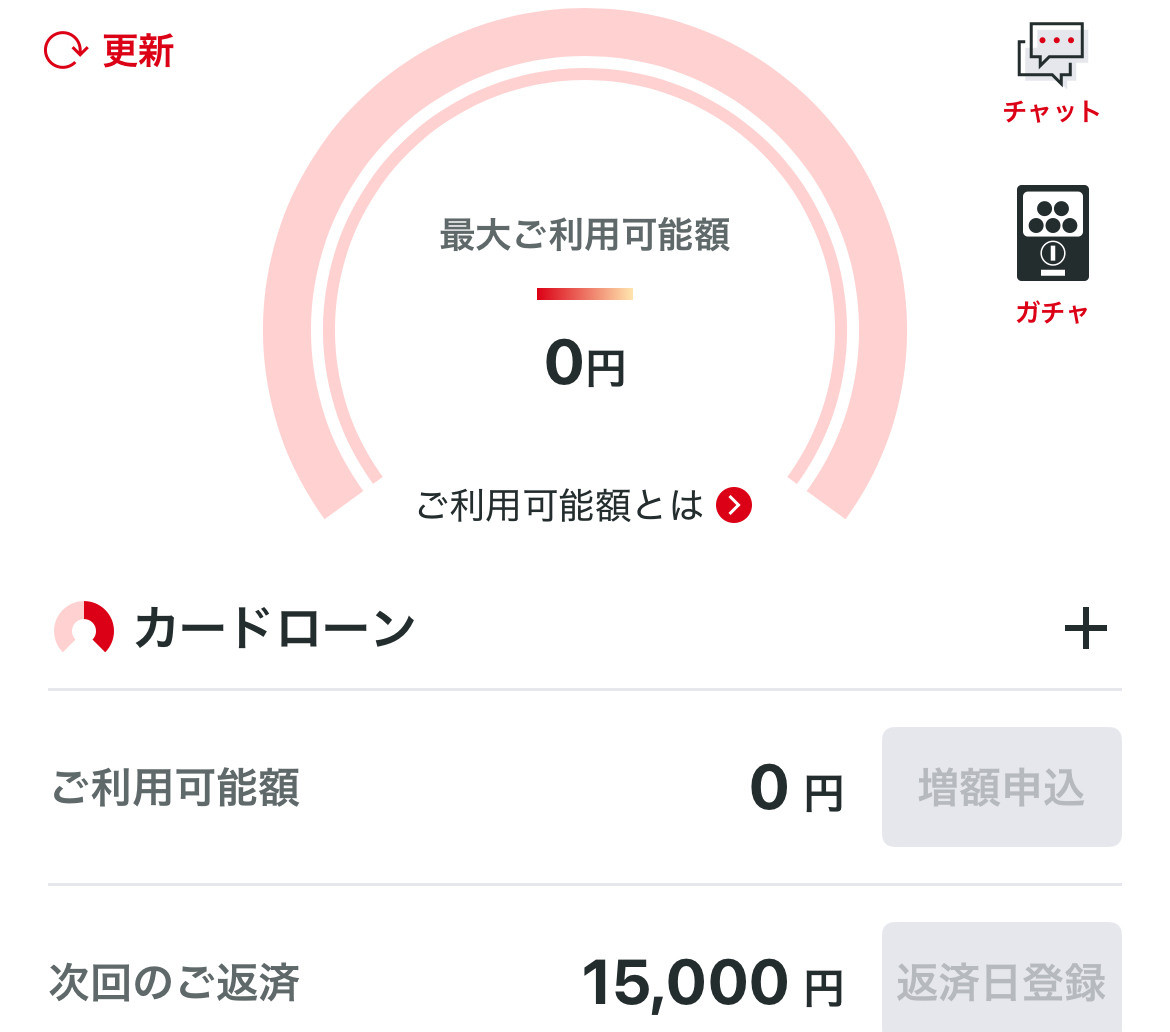
Task: Open the ご利用可能額とは explanation link
Action: pyautogui.click(x=584, y=506)
